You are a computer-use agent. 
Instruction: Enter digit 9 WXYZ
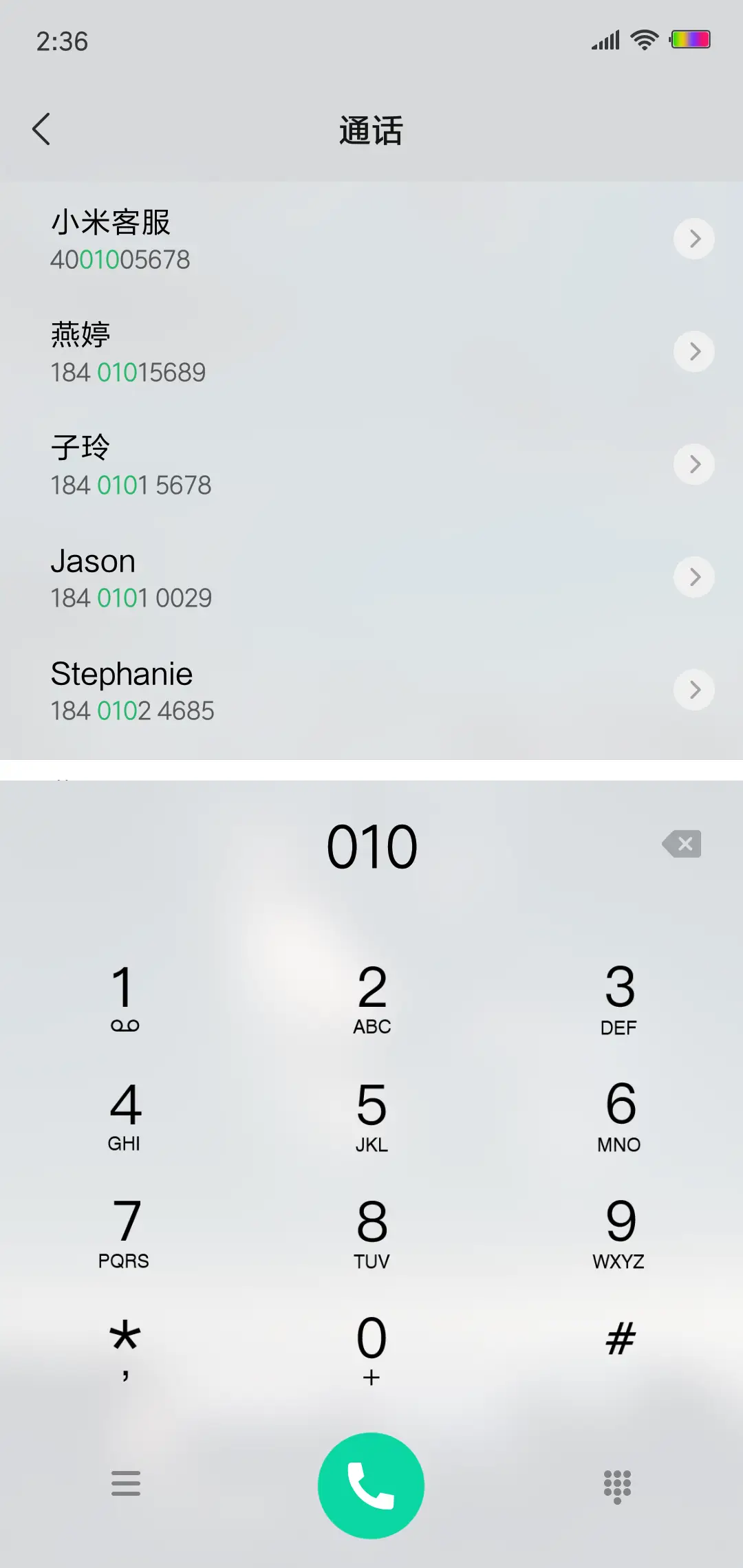click(619, 1231)
